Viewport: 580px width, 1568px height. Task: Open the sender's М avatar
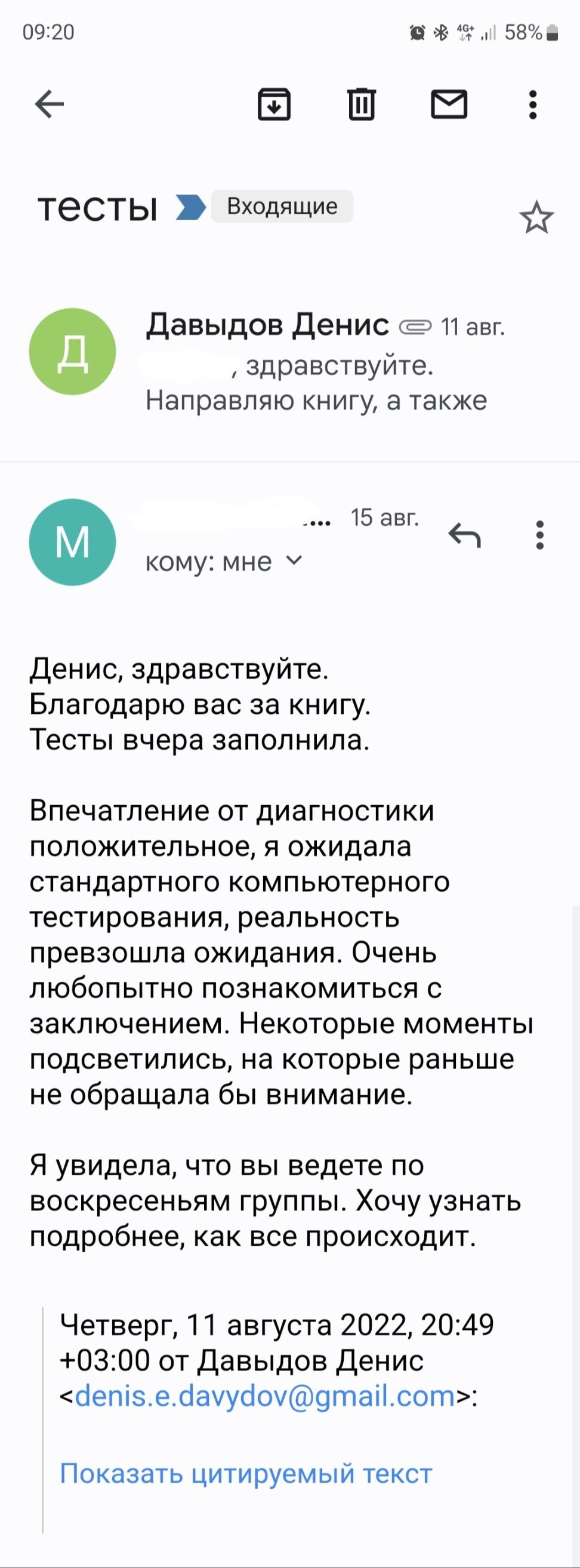tap(72, 542)
